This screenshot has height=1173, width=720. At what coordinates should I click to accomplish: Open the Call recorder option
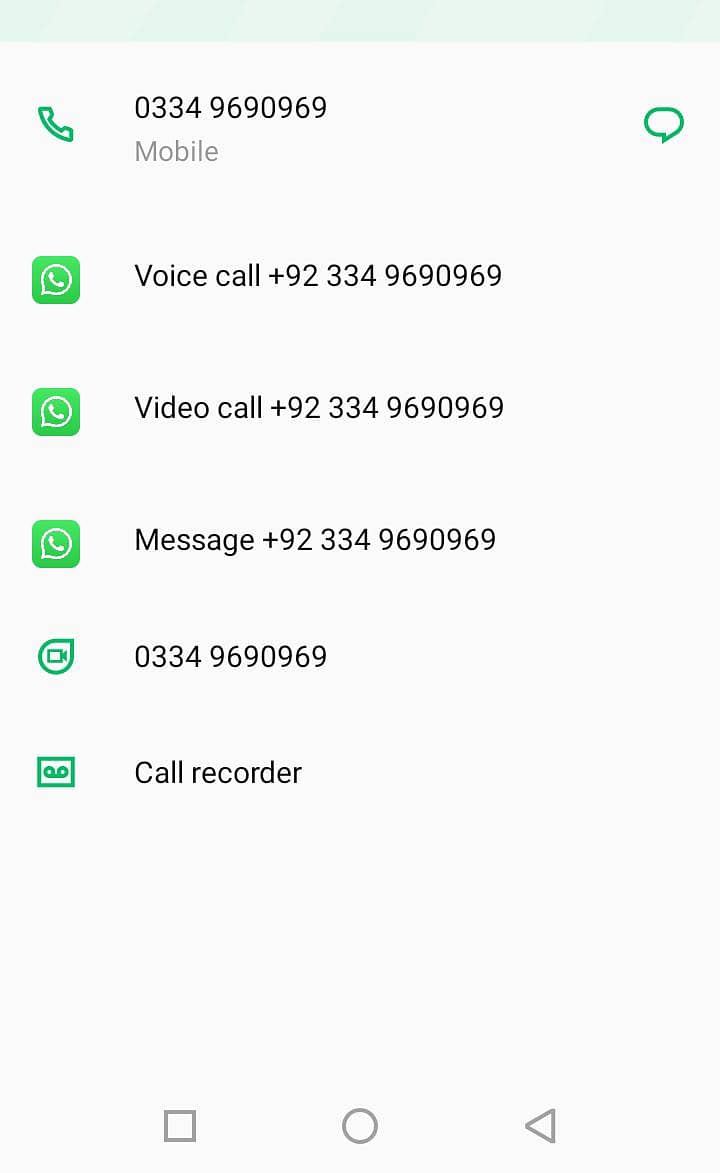217,773
